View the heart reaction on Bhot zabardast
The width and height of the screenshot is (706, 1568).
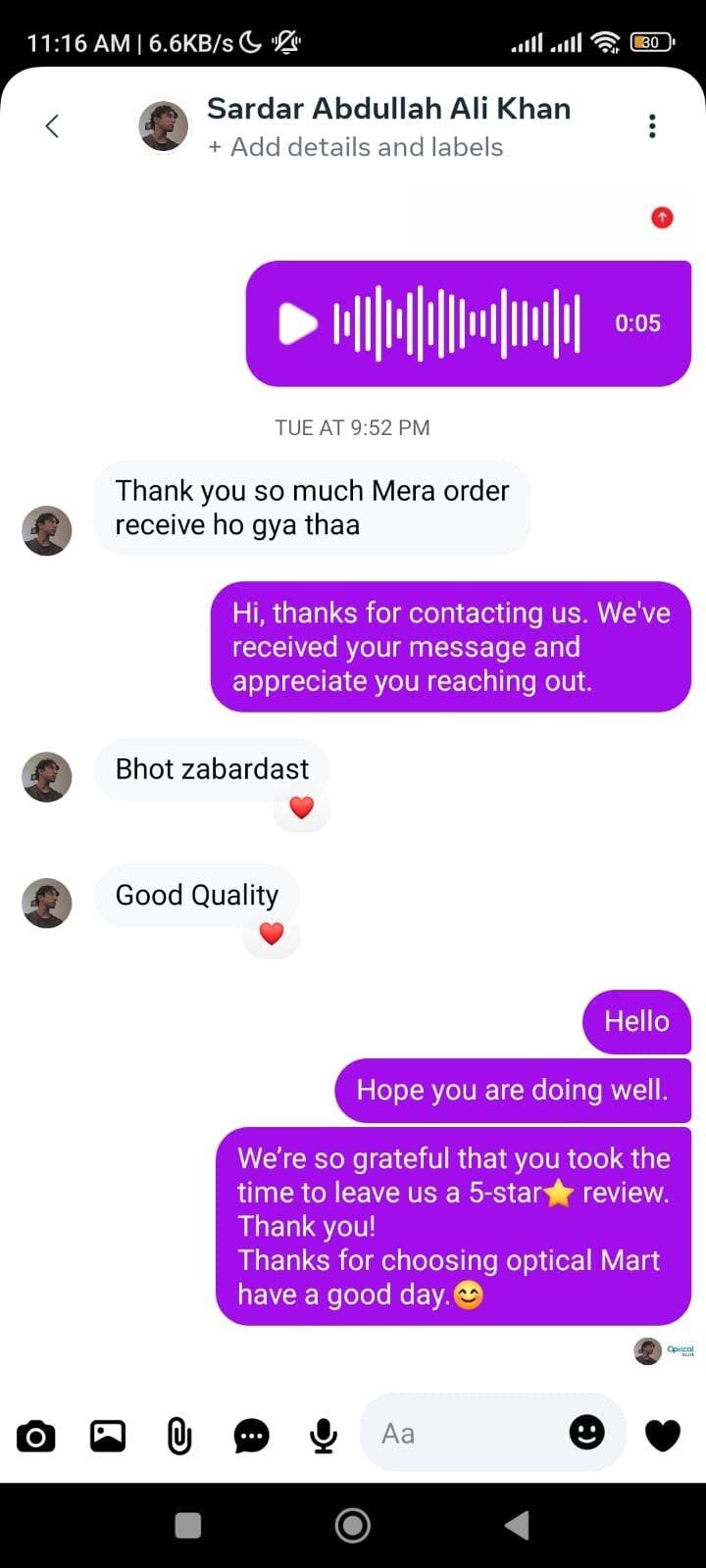tap(301, 808)
